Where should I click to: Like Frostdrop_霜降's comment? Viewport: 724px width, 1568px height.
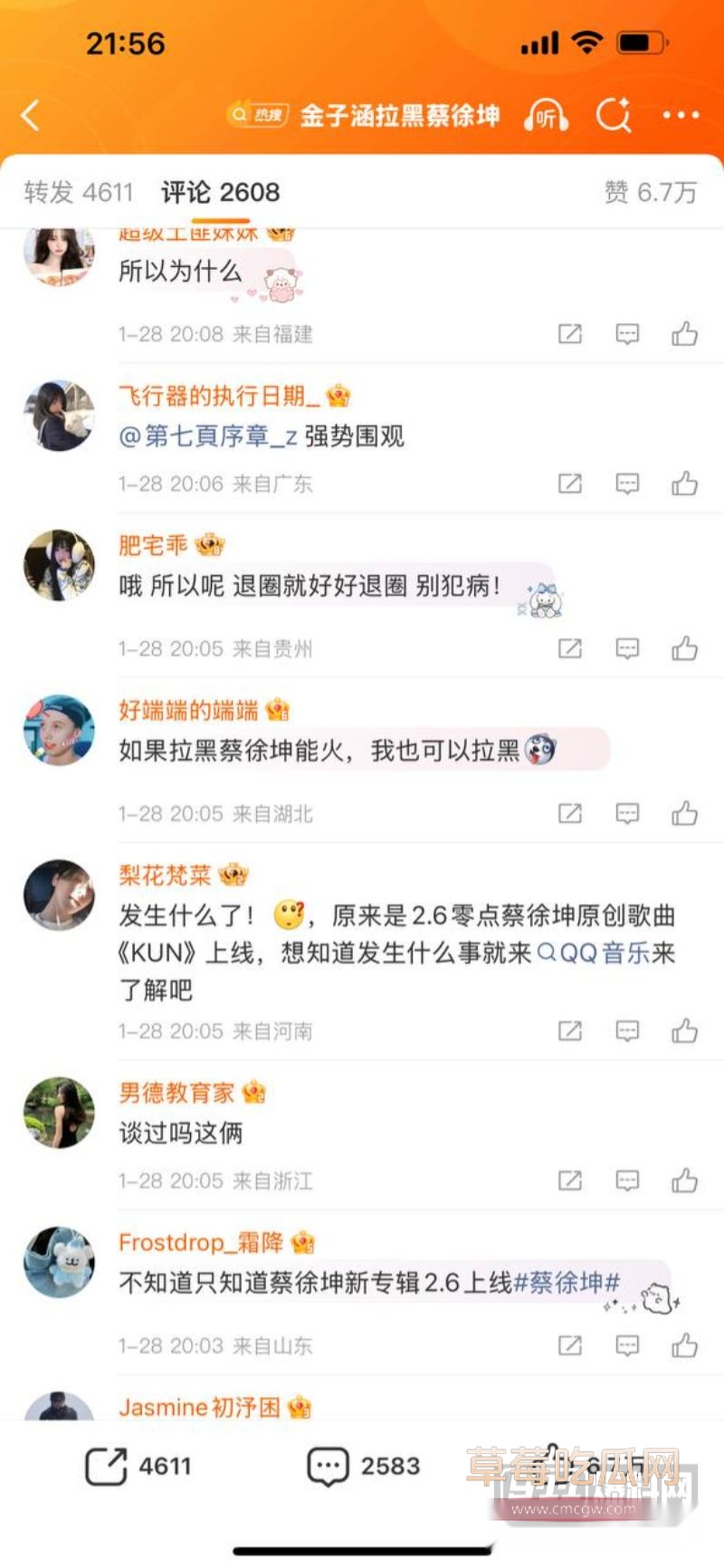click(x=685, y=1346)
